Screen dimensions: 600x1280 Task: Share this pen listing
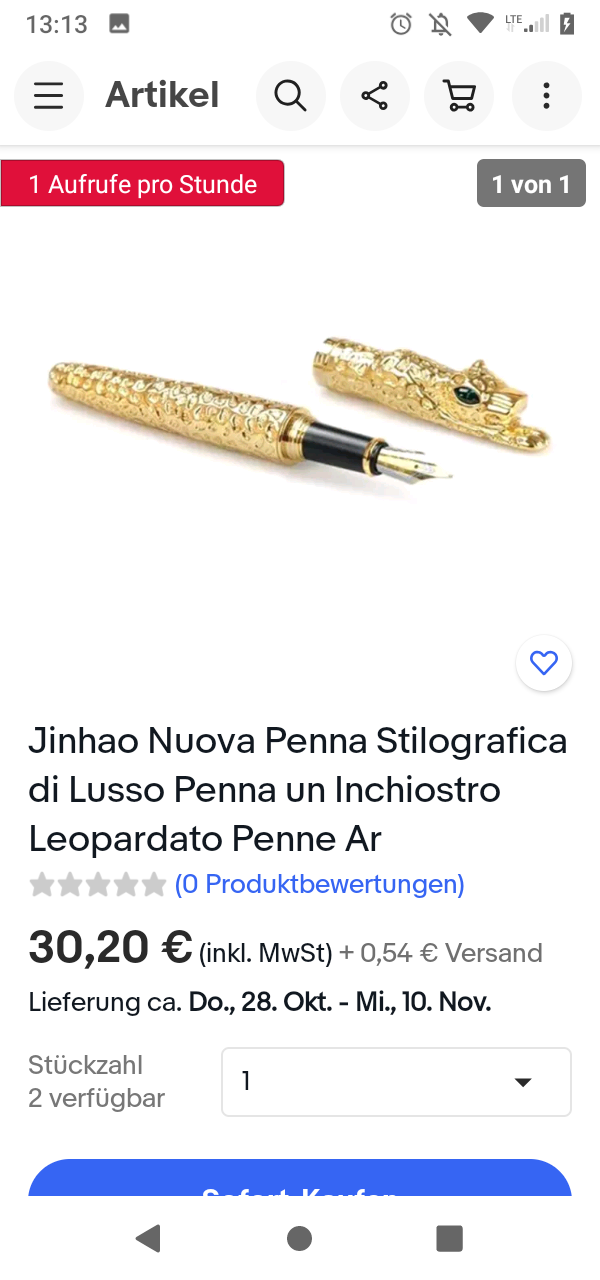(x=375, y=96)
